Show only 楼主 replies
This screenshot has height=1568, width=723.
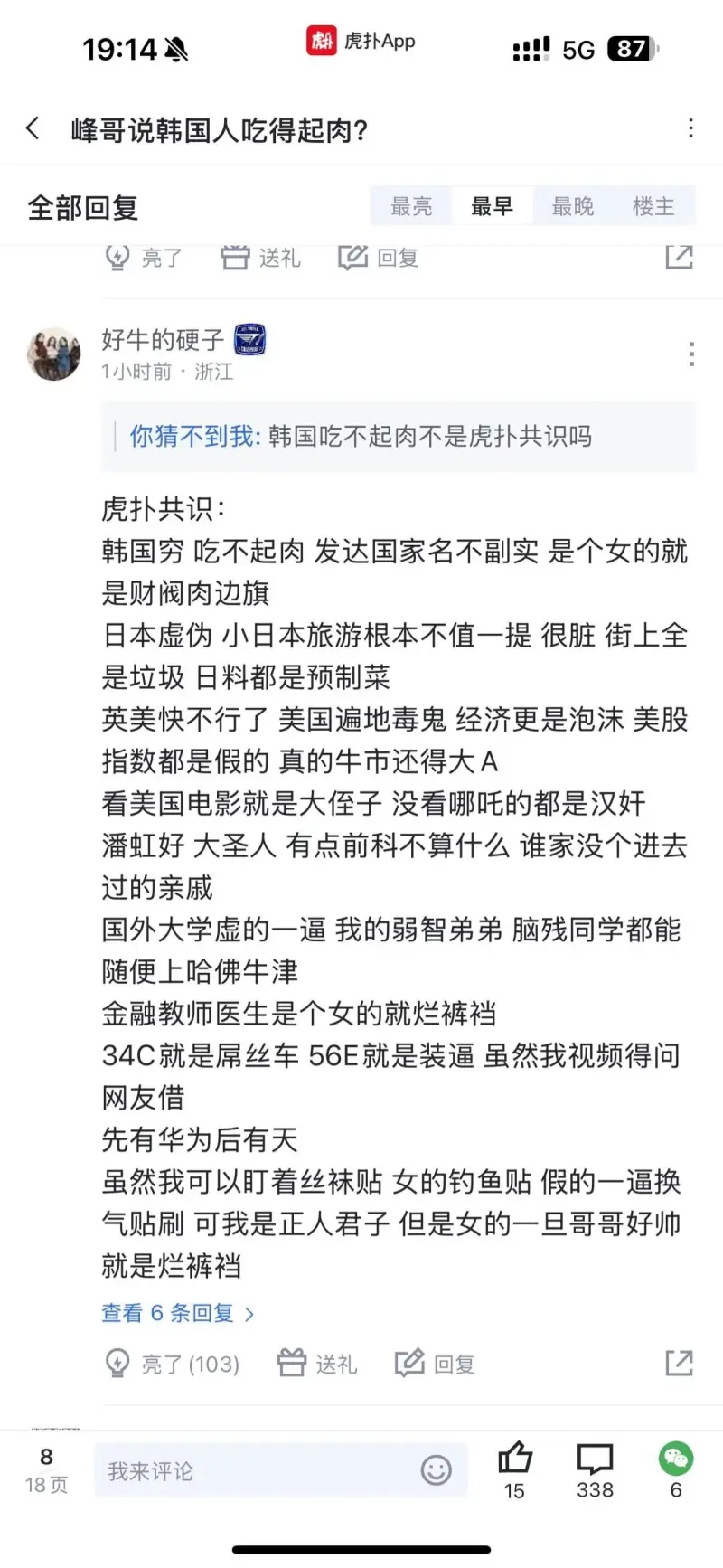[x=653, y=207]
